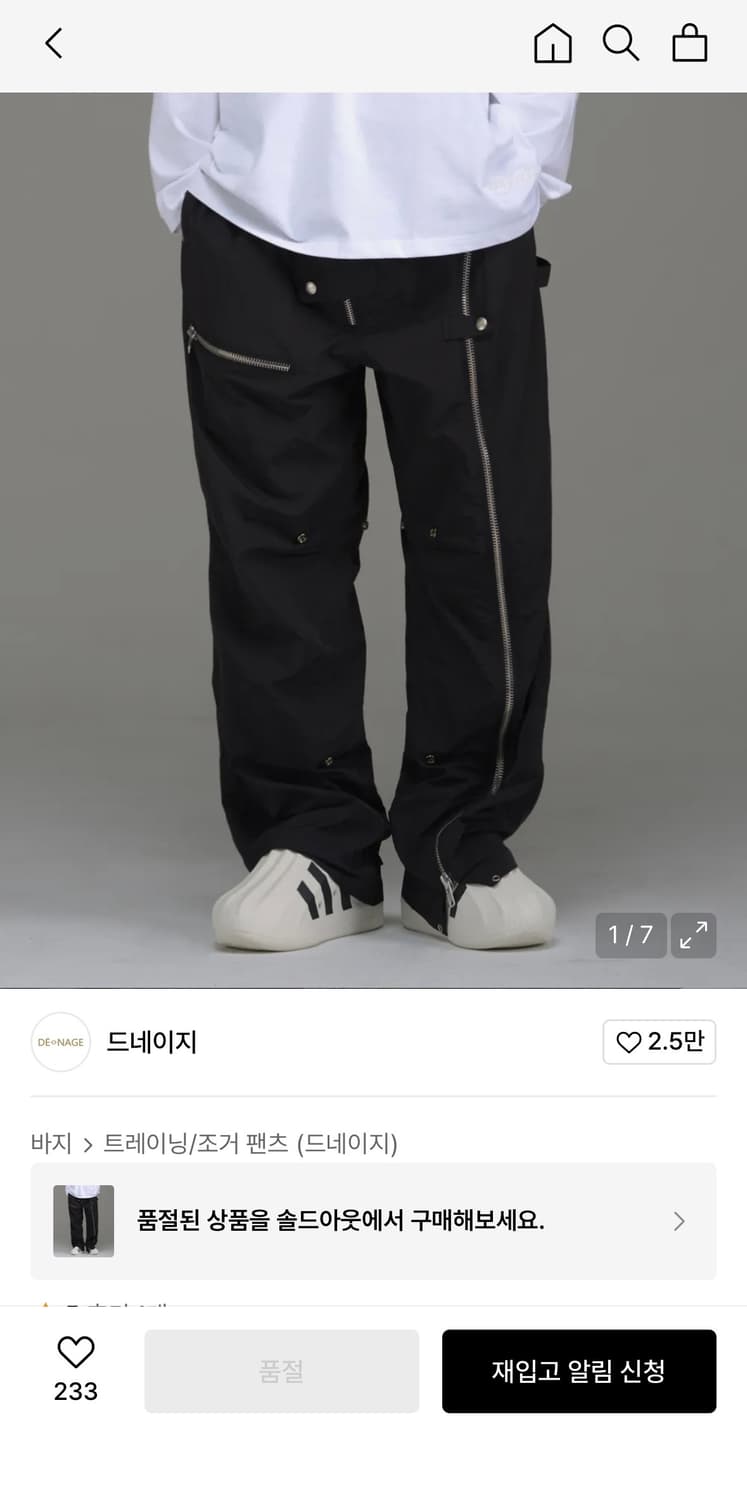Tap the heart icon next to 2.5만
Image resolution: width=747 pixels, height=1500 pixels.
(x=629, y=1042)
